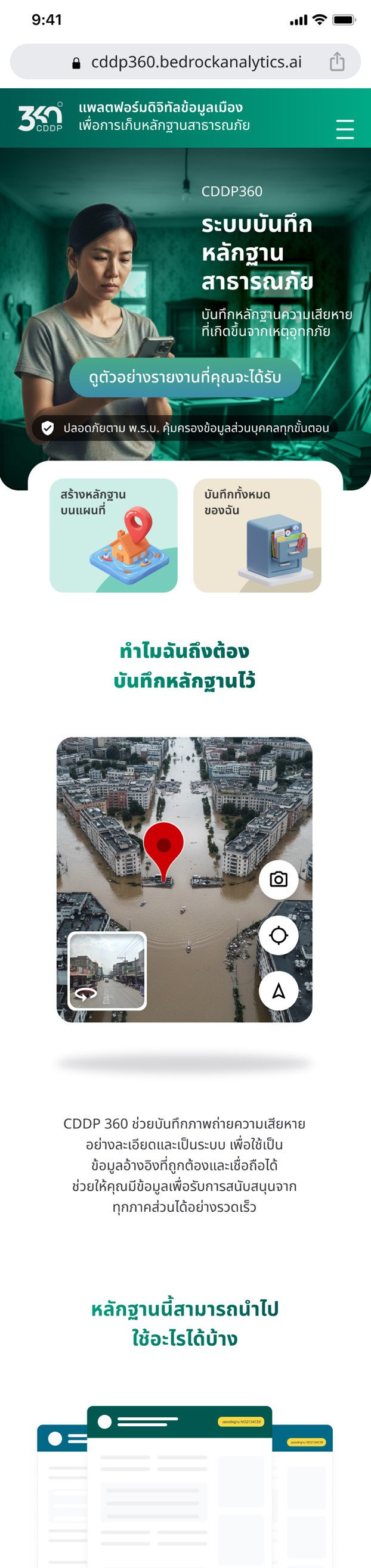Open สร้างหลักฐานบนแผนที่ card
Image resolution: width=371 pixels, height=1568 pixels.
click(114, 535)
